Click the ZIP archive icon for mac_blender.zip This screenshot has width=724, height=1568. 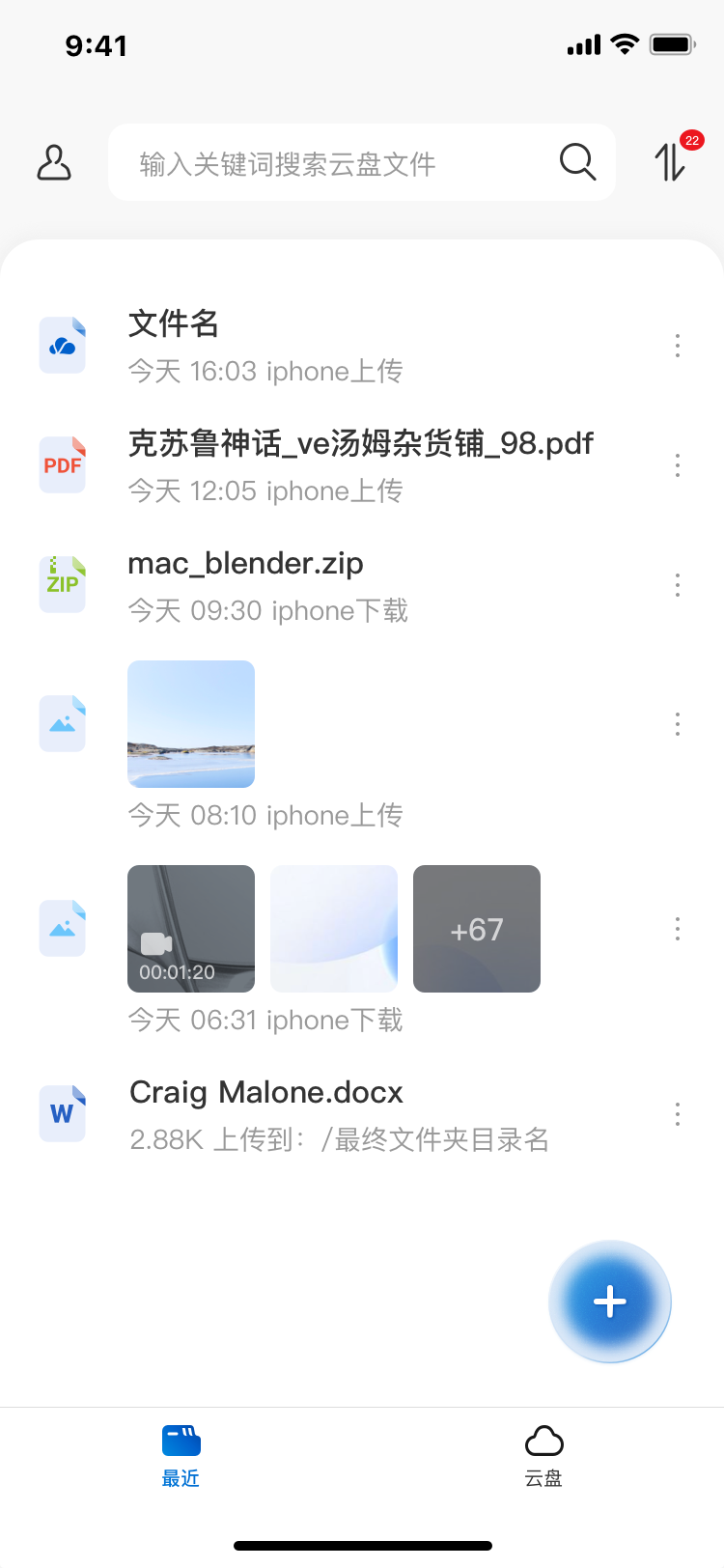point(62,584)
